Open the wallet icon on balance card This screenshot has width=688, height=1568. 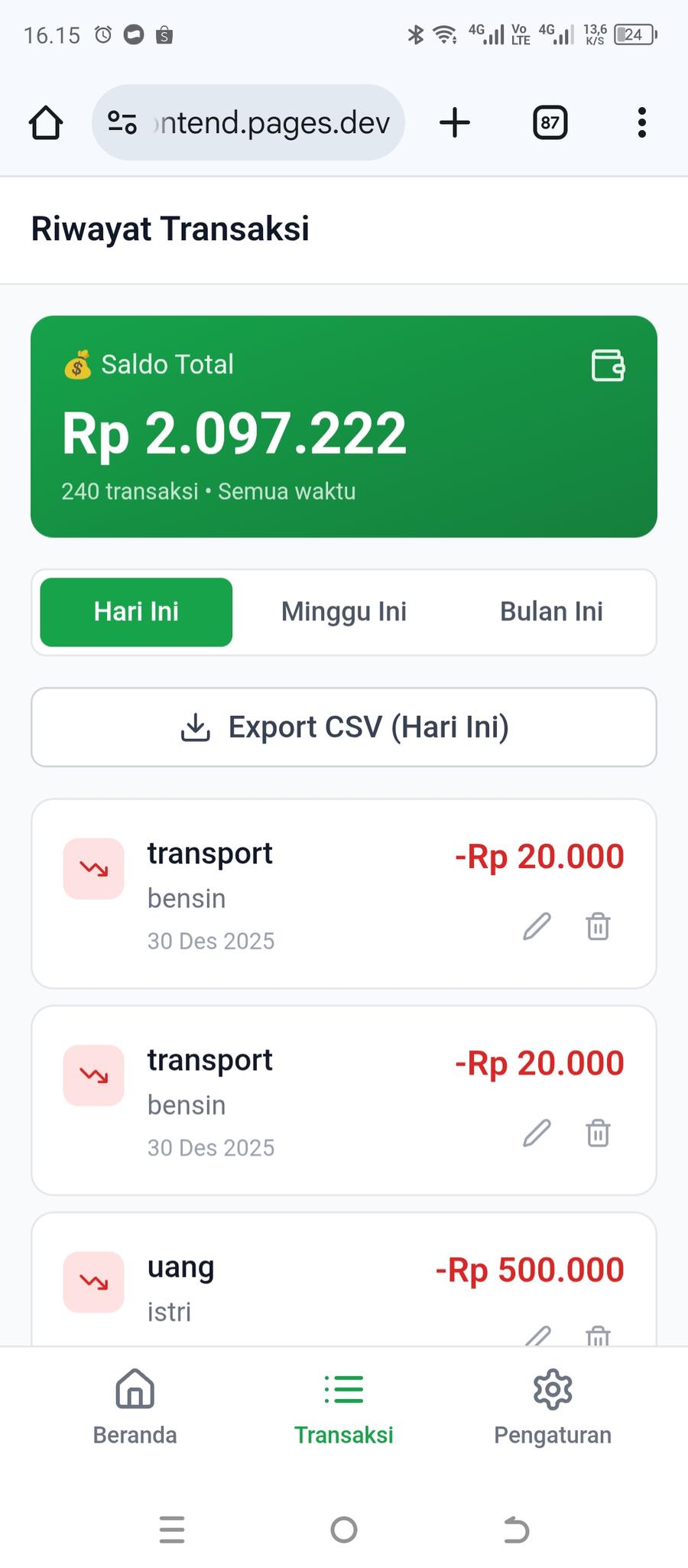tap(608, 366)
